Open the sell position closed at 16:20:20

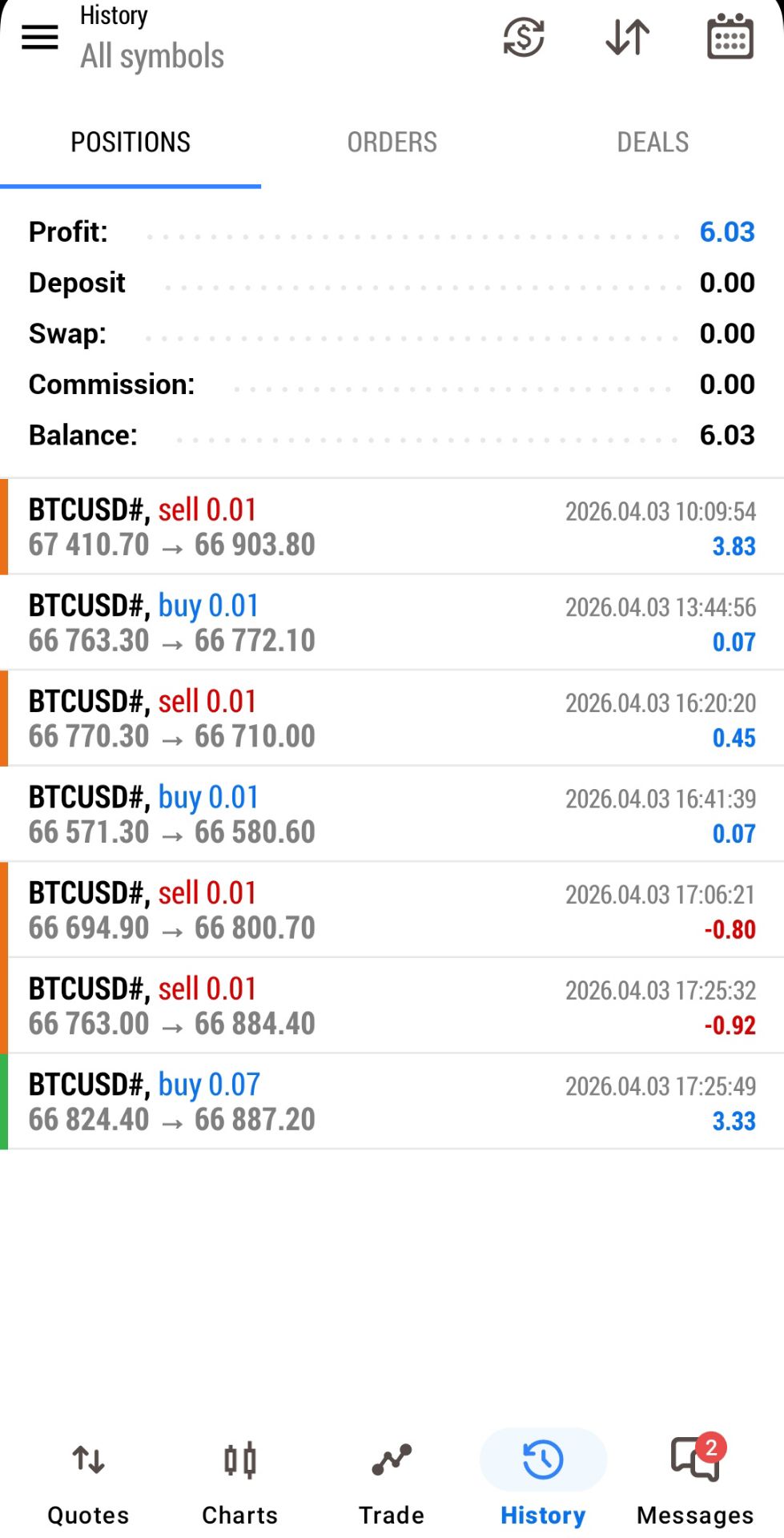392,719
